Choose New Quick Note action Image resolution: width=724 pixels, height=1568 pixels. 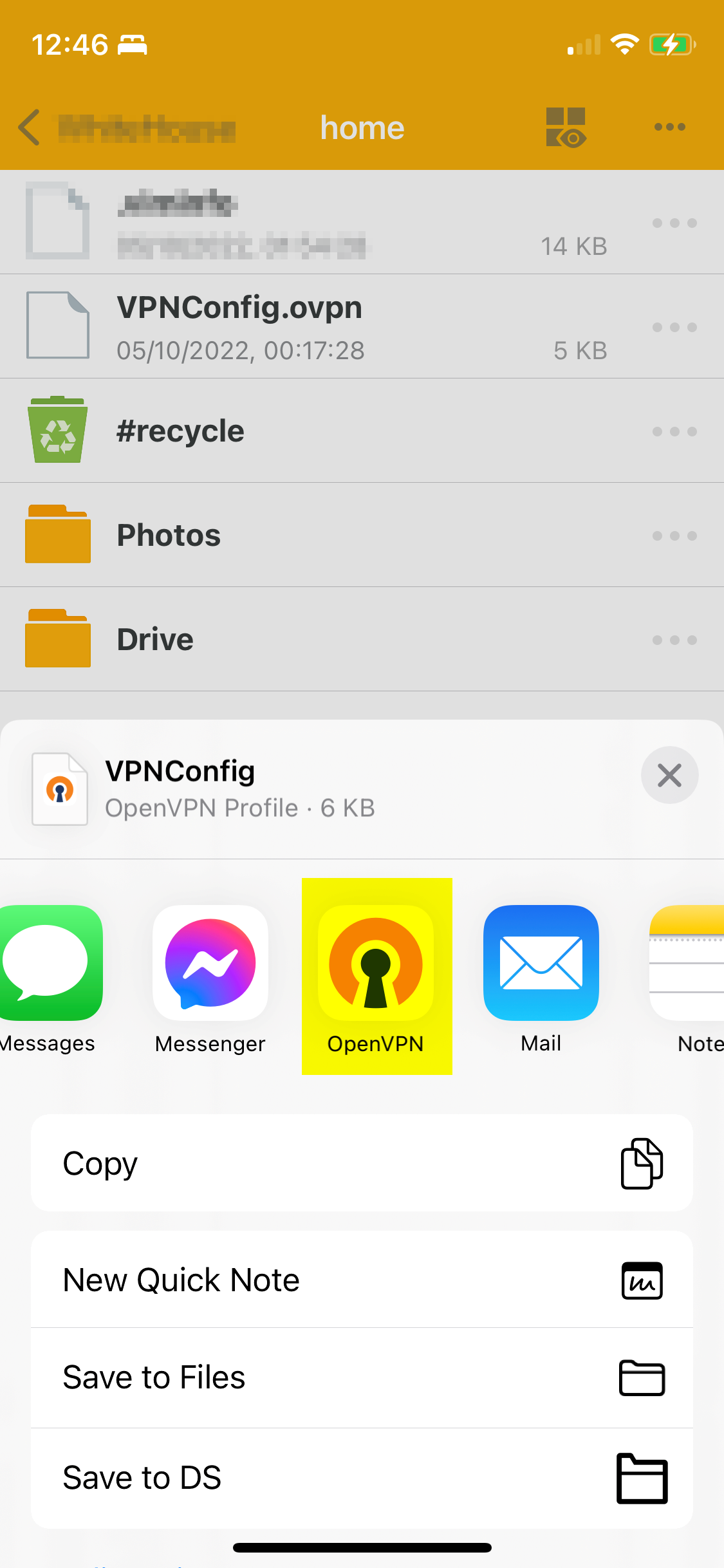(362, 1280)
